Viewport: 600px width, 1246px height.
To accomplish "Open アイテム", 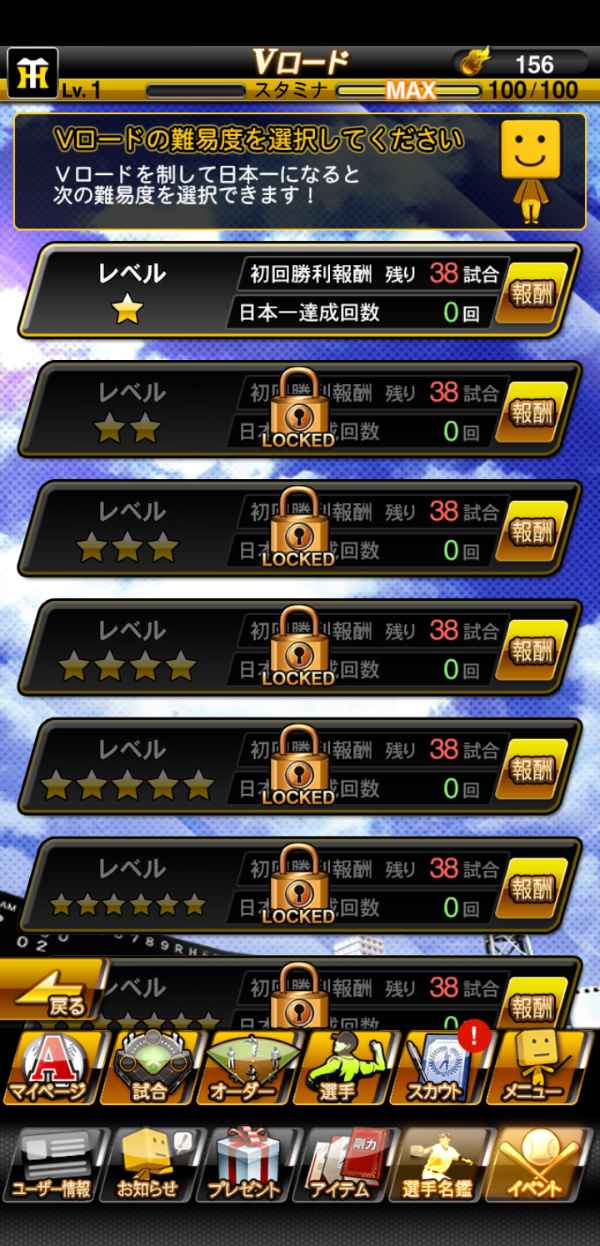I will (347, 1165).
